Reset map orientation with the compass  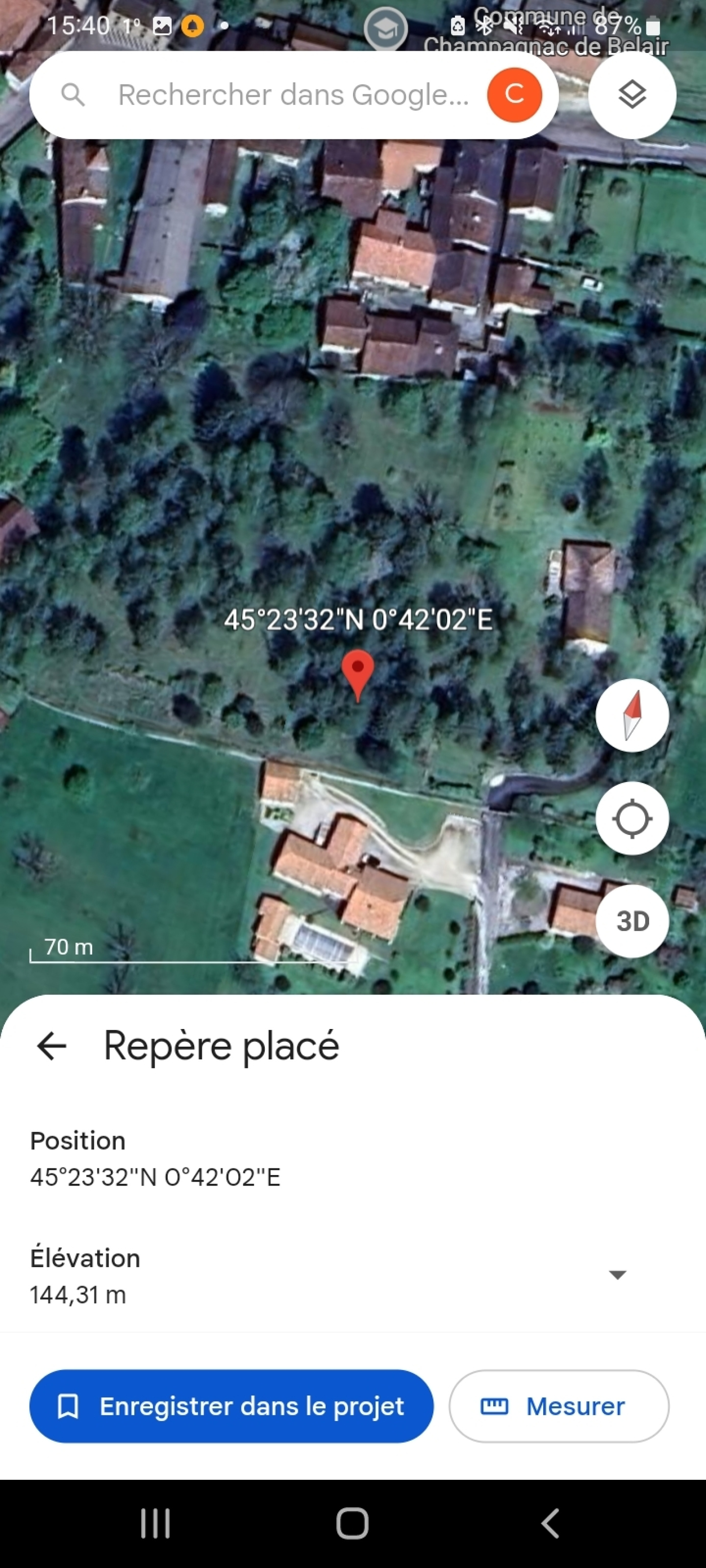632,715
